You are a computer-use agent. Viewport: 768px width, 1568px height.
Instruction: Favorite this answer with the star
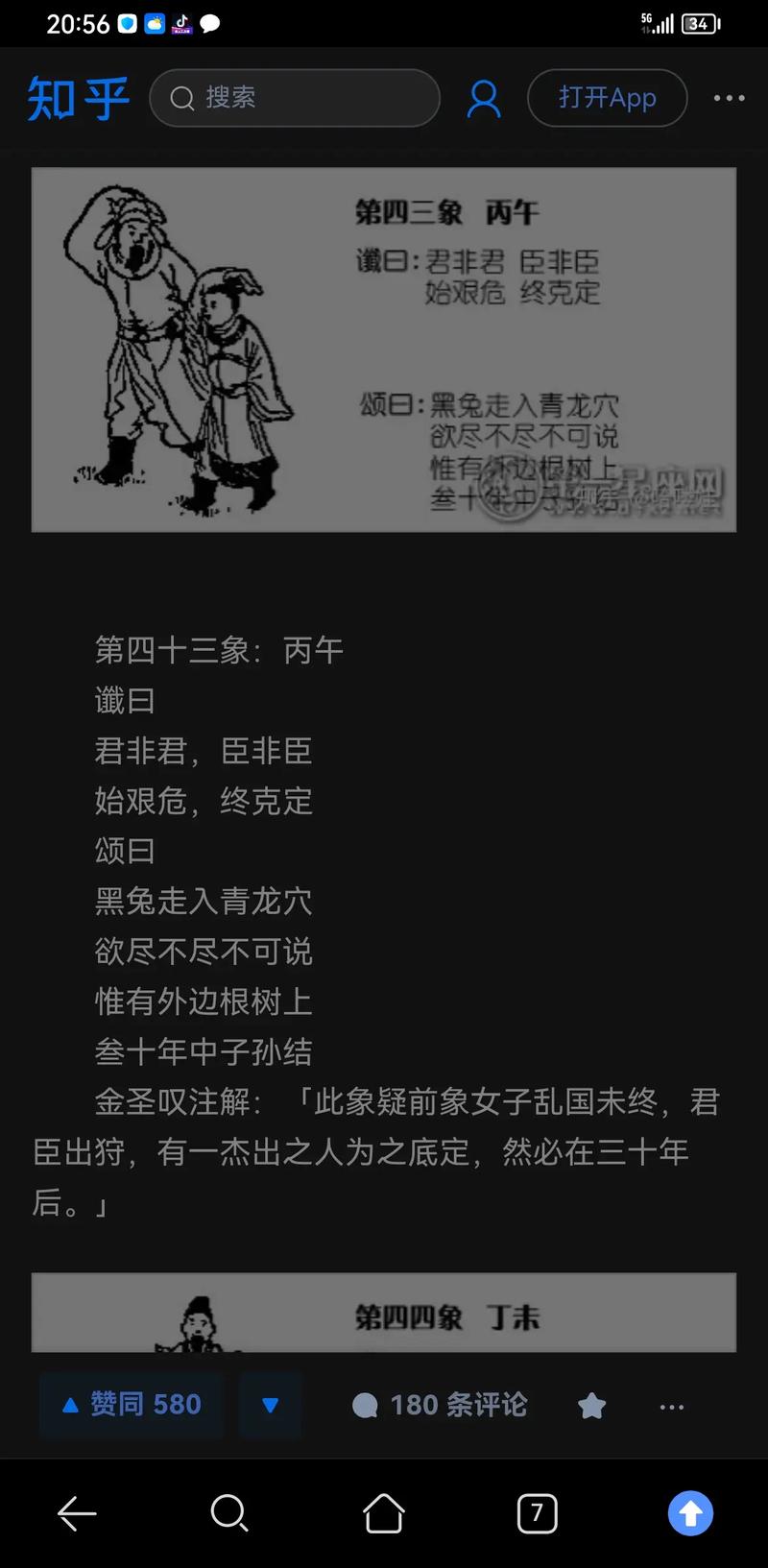pos(591,1406)
